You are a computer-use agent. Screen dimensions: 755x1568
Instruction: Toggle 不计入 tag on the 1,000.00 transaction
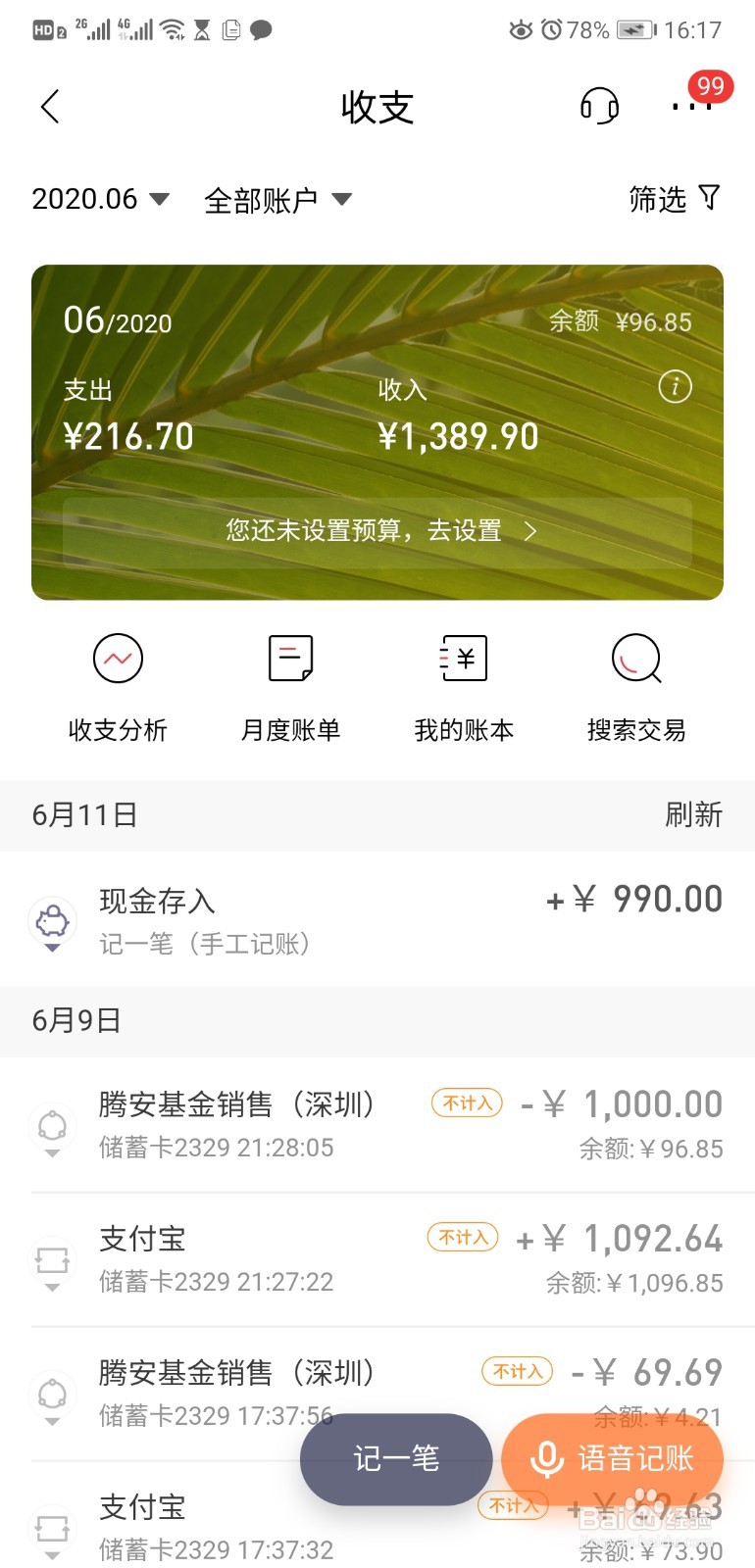point(466,1103)
